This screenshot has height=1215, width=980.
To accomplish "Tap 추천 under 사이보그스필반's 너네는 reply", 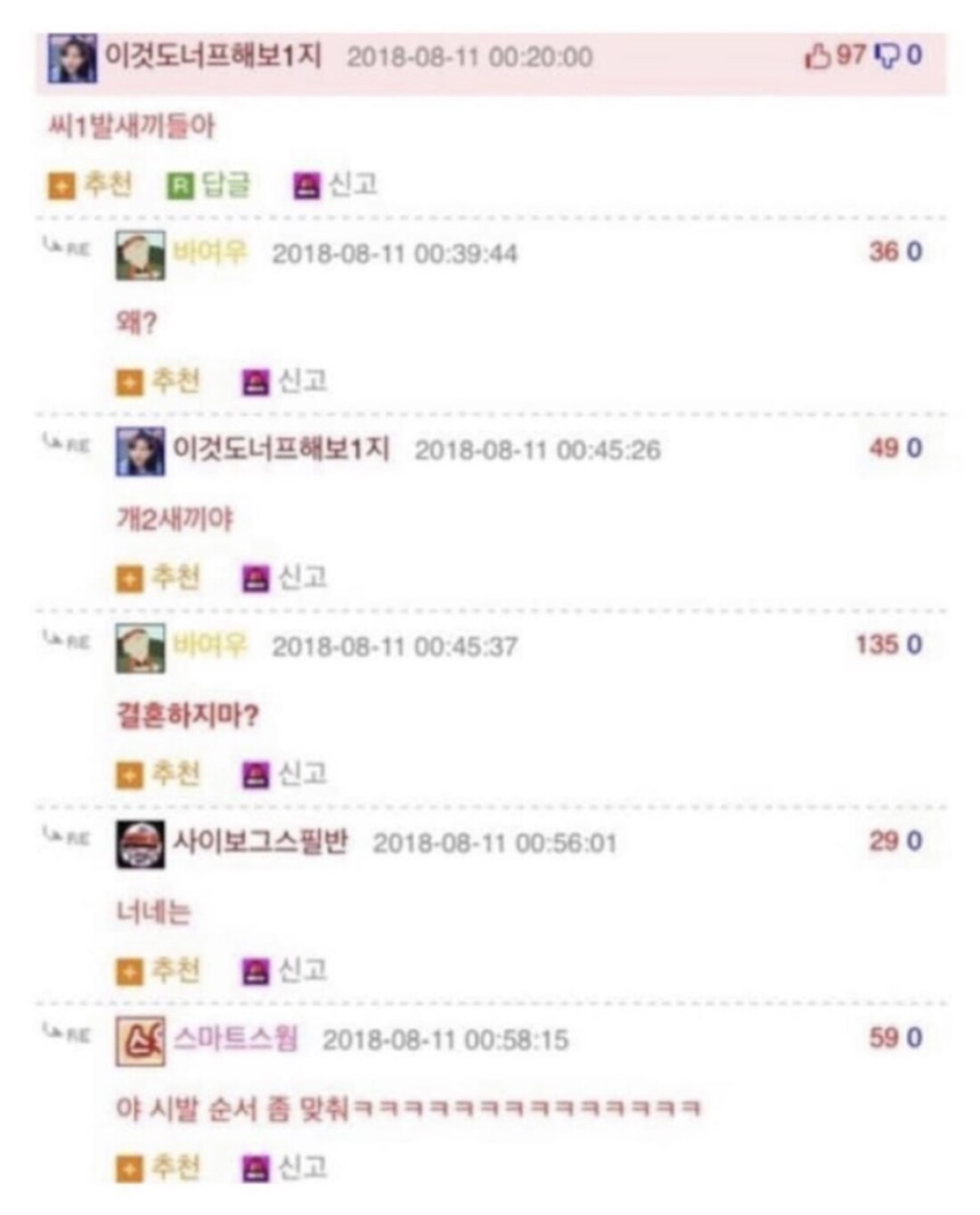I will pos(159,971).
